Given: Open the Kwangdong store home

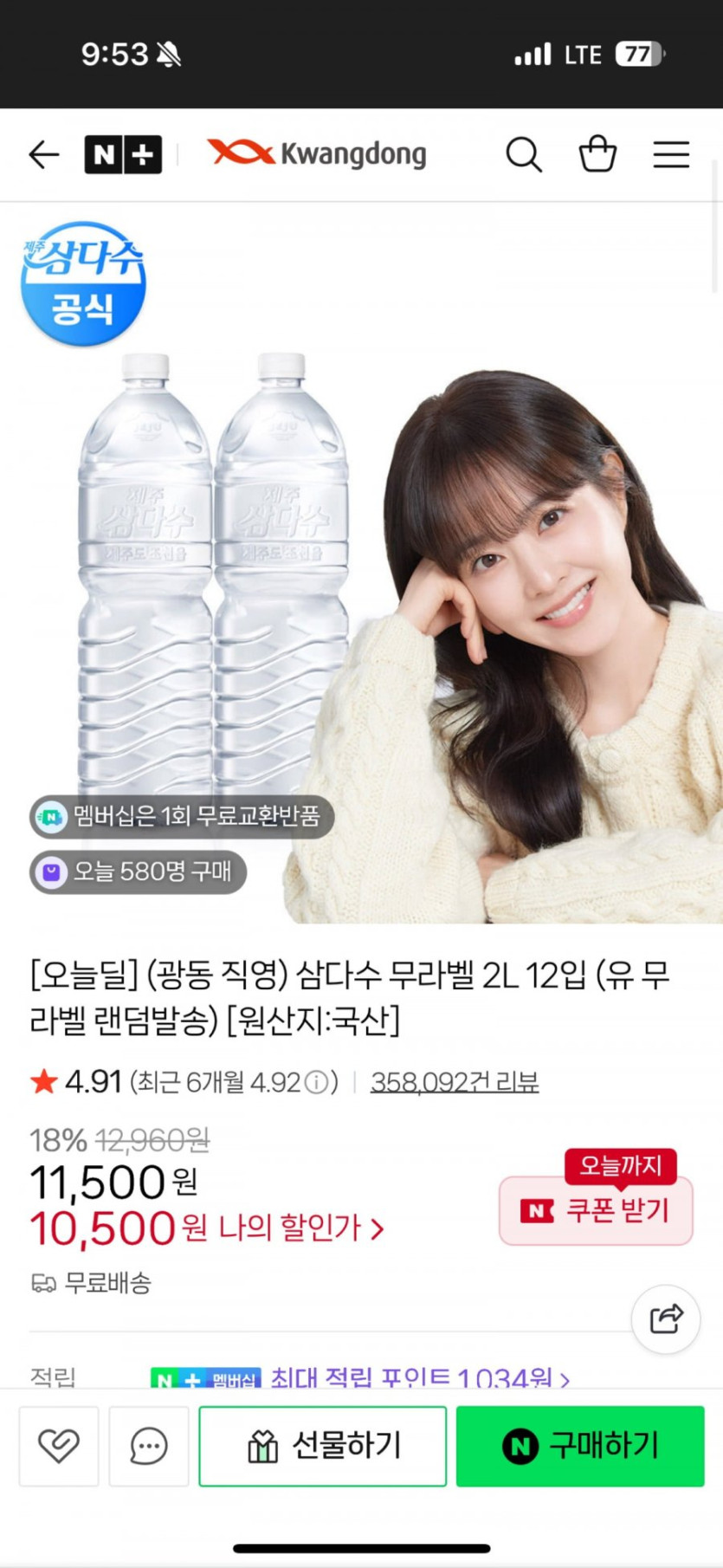Looking at the screenshot, I should coord(318,154).
